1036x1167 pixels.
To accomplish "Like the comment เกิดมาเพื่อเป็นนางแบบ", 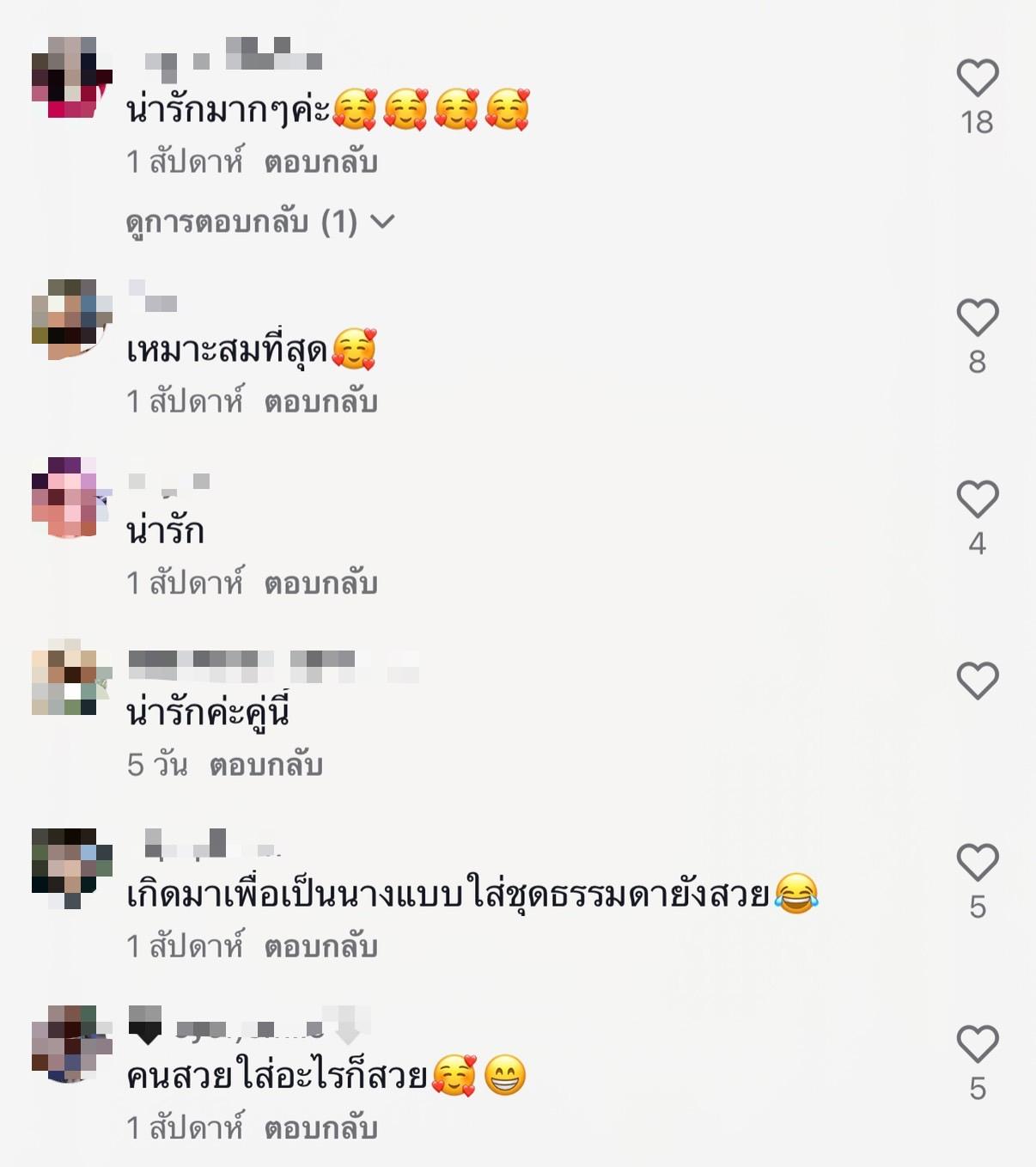I will point(977,862).
